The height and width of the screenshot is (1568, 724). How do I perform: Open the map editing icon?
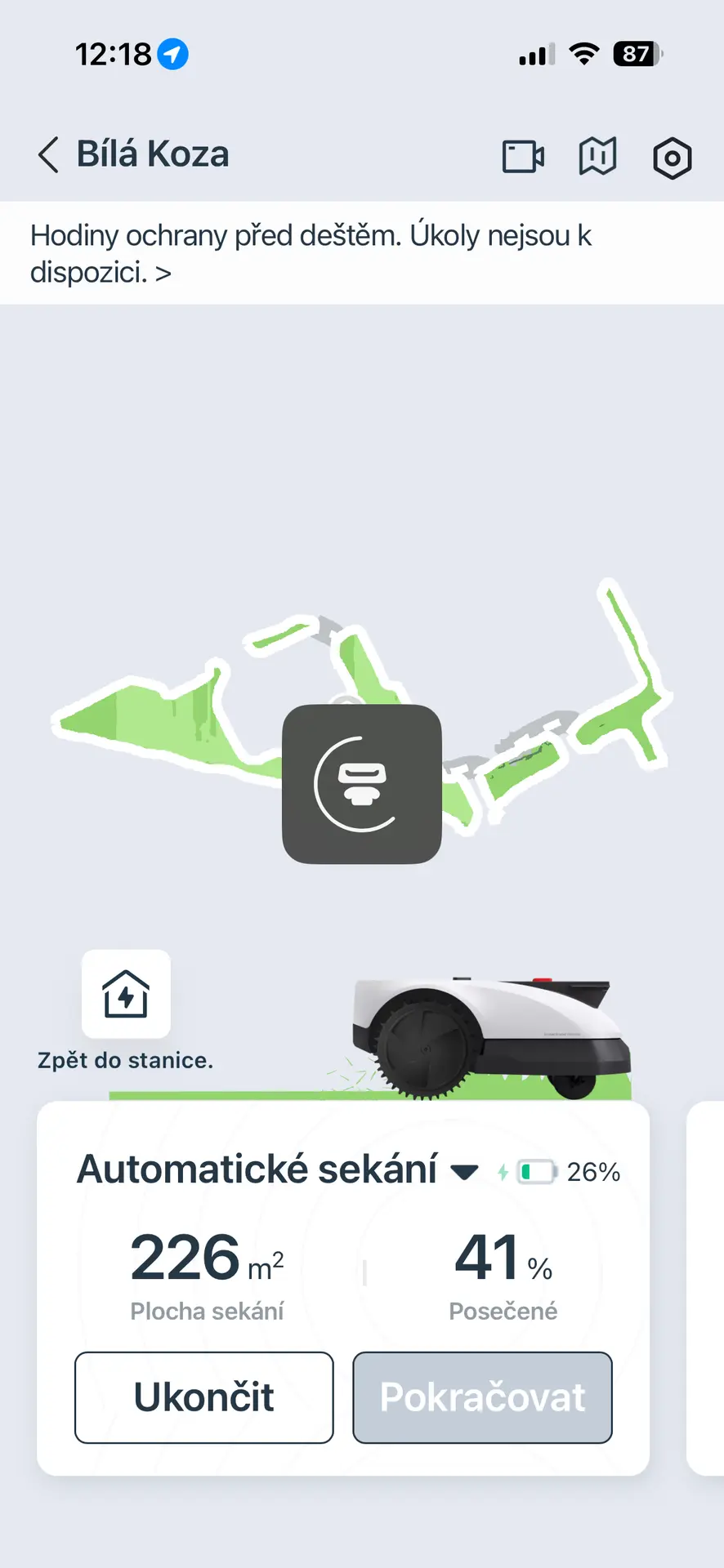click(x=597, y=156)
